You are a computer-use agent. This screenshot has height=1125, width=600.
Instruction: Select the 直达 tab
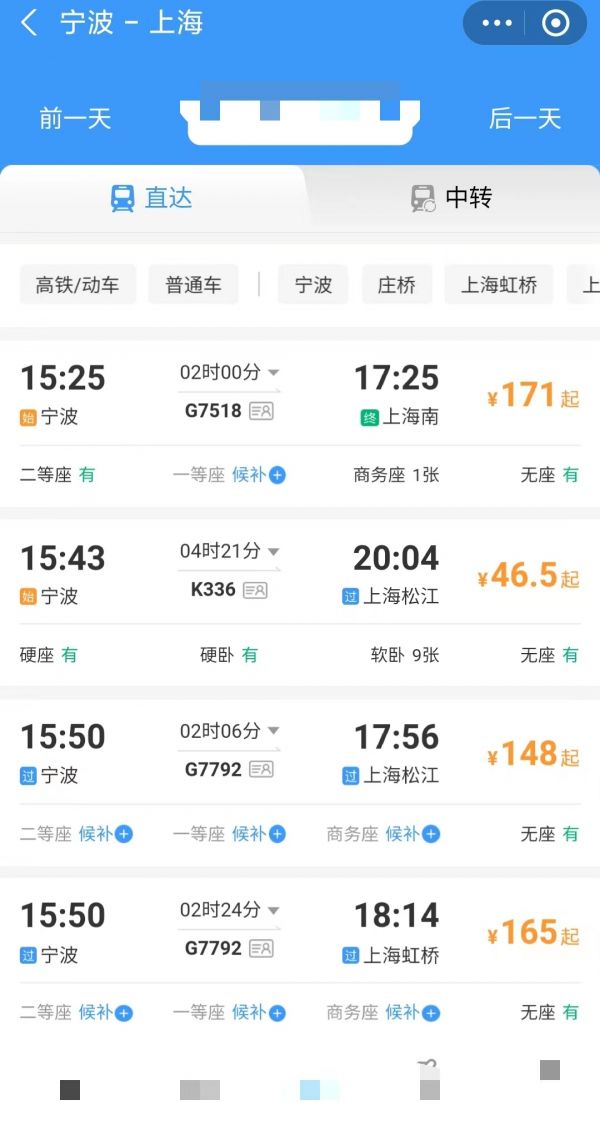pos(151,198)
